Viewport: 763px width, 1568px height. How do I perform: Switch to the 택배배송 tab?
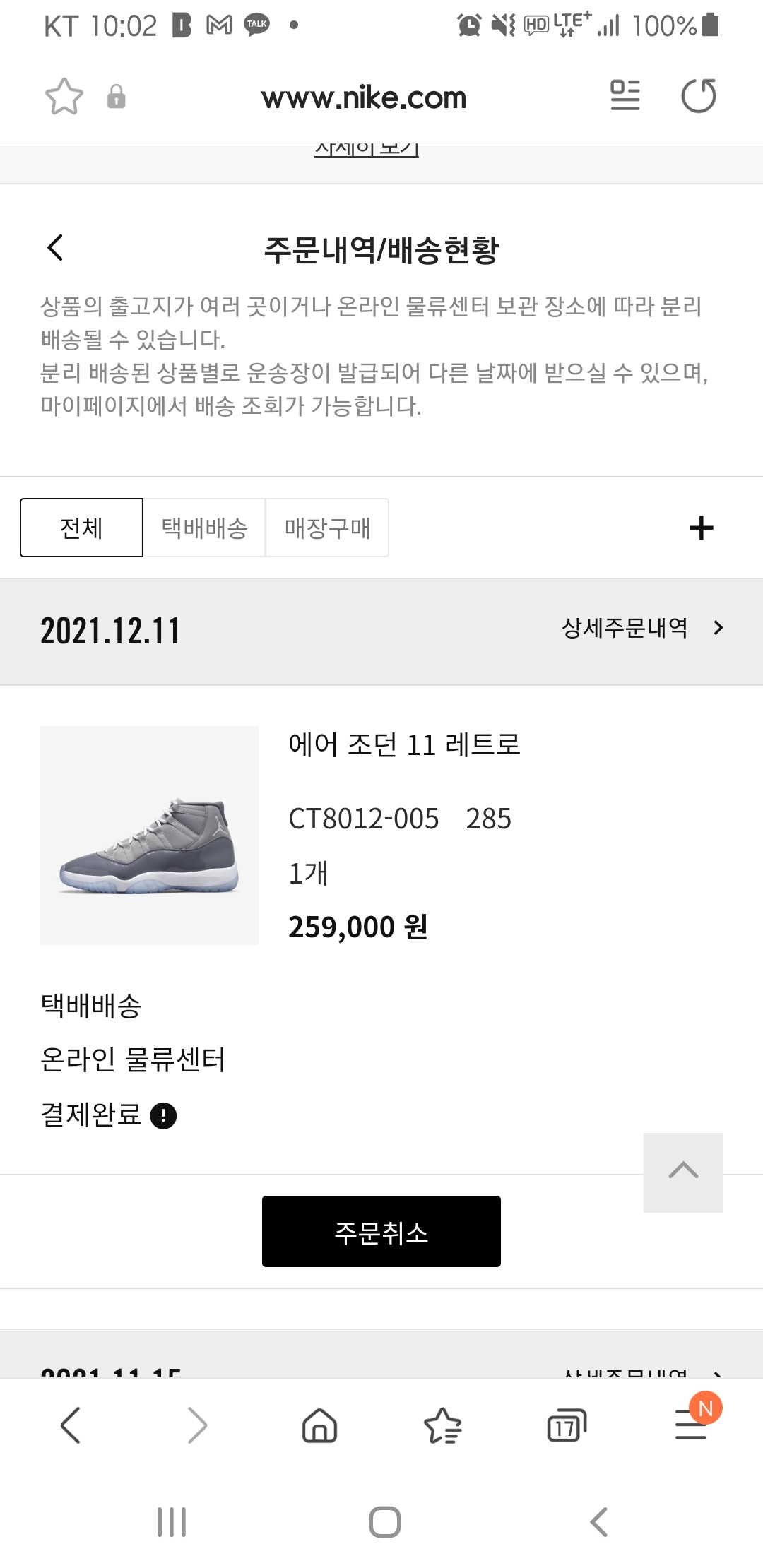click(x=204, y=528)
